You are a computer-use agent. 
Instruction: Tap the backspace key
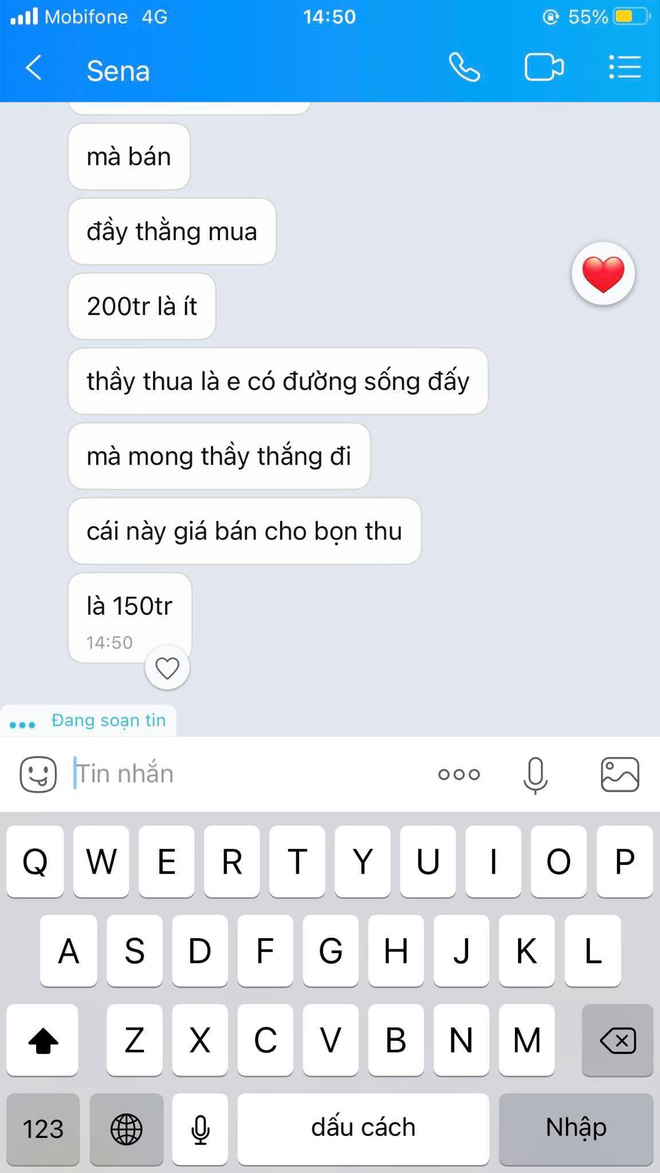[x=617, y=1041]
